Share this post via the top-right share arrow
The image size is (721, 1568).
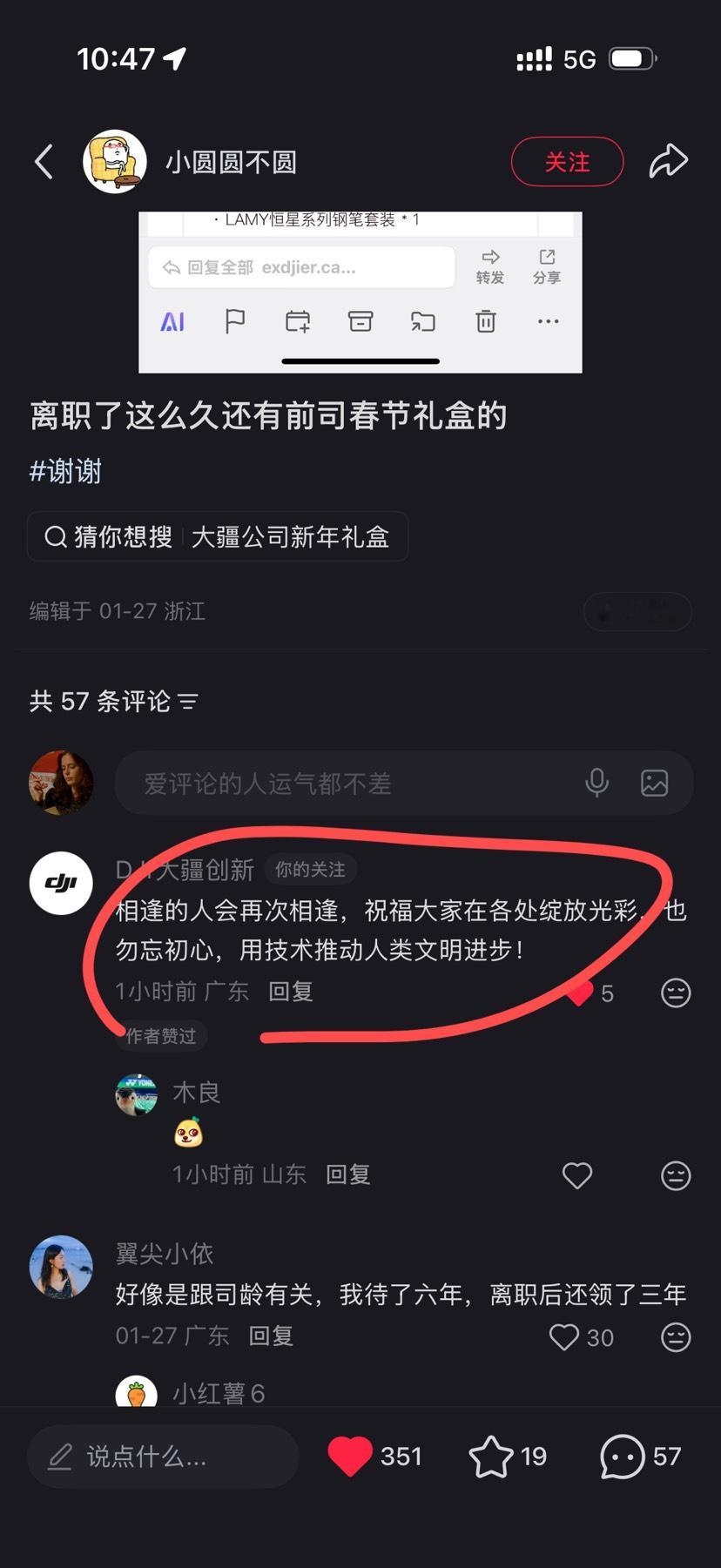[668, 161]
